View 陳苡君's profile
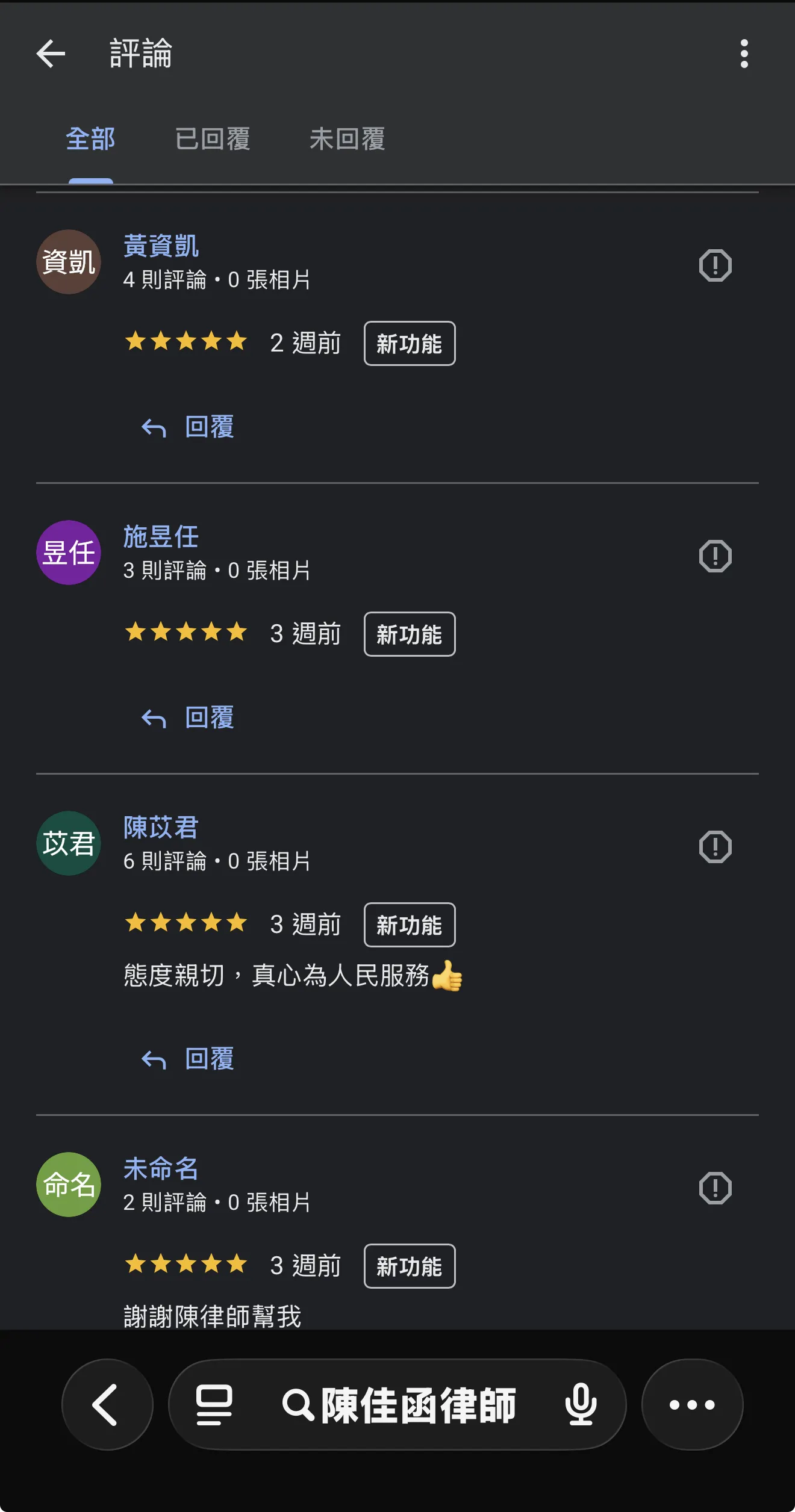Viewport: 795px width, 1512px height. [x=161, y=828]
